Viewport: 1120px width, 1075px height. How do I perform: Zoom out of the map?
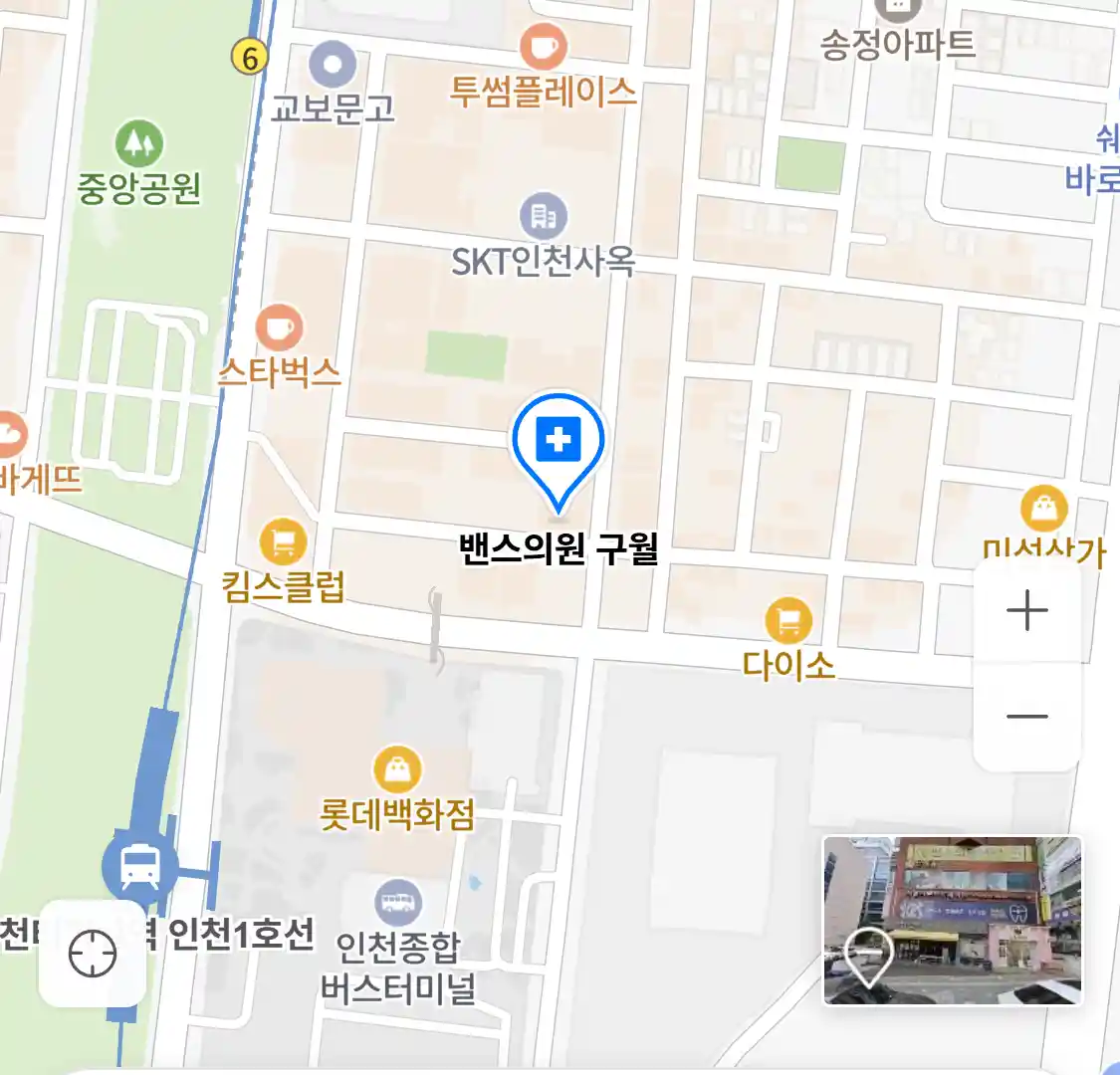[x=1026, y=716]
